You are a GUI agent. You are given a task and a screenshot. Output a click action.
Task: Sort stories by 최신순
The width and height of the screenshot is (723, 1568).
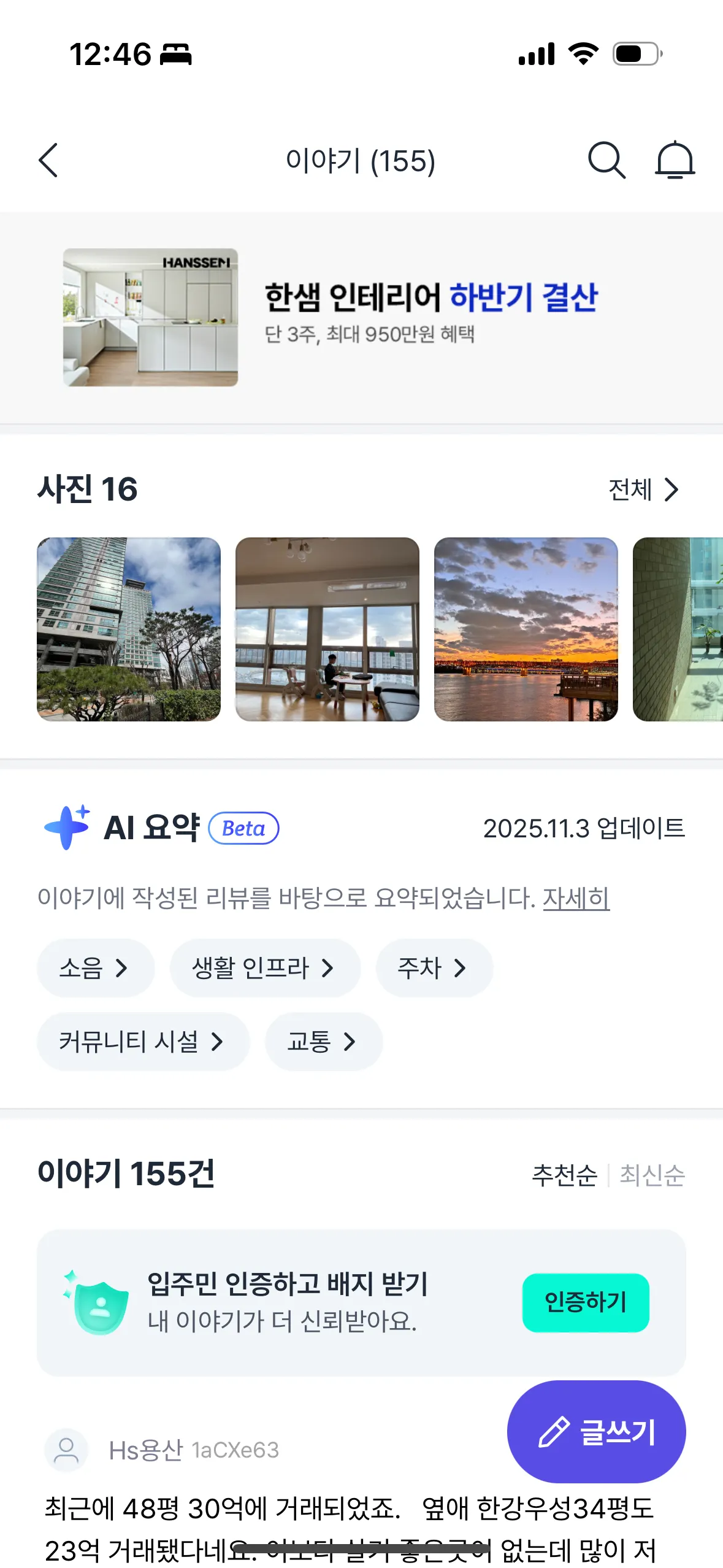[652, 1175]
